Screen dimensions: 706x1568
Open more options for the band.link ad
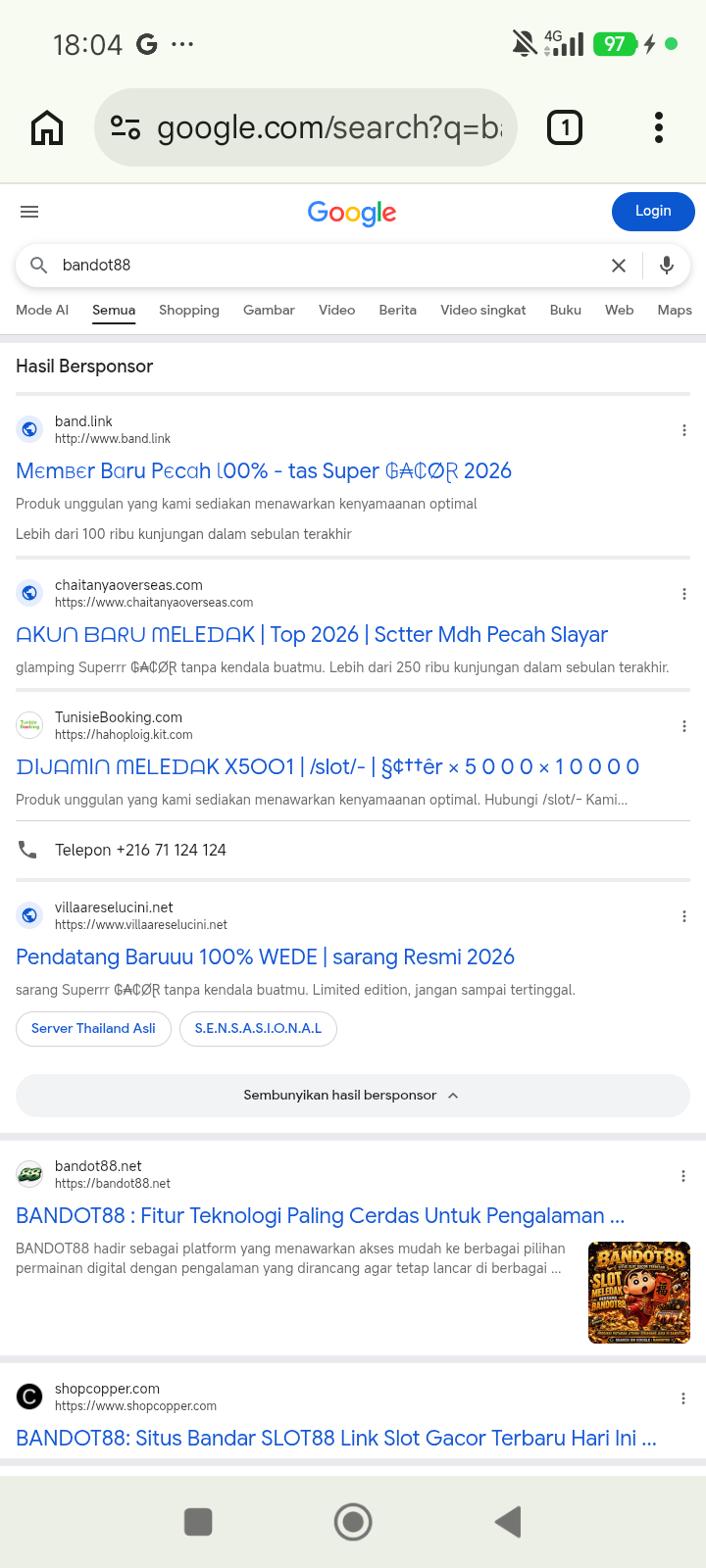tap(684, 430)
